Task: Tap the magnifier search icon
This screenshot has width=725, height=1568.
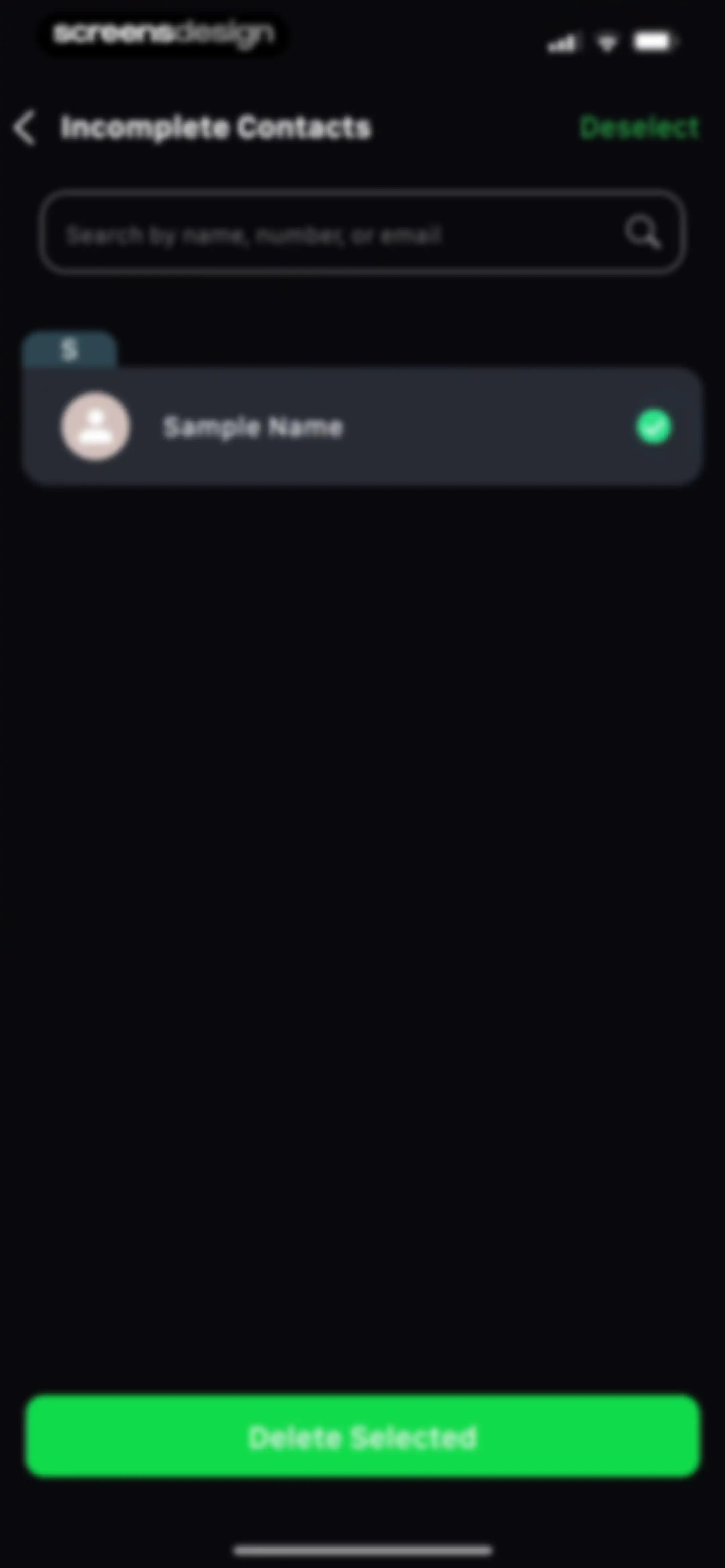Action: 642,232
